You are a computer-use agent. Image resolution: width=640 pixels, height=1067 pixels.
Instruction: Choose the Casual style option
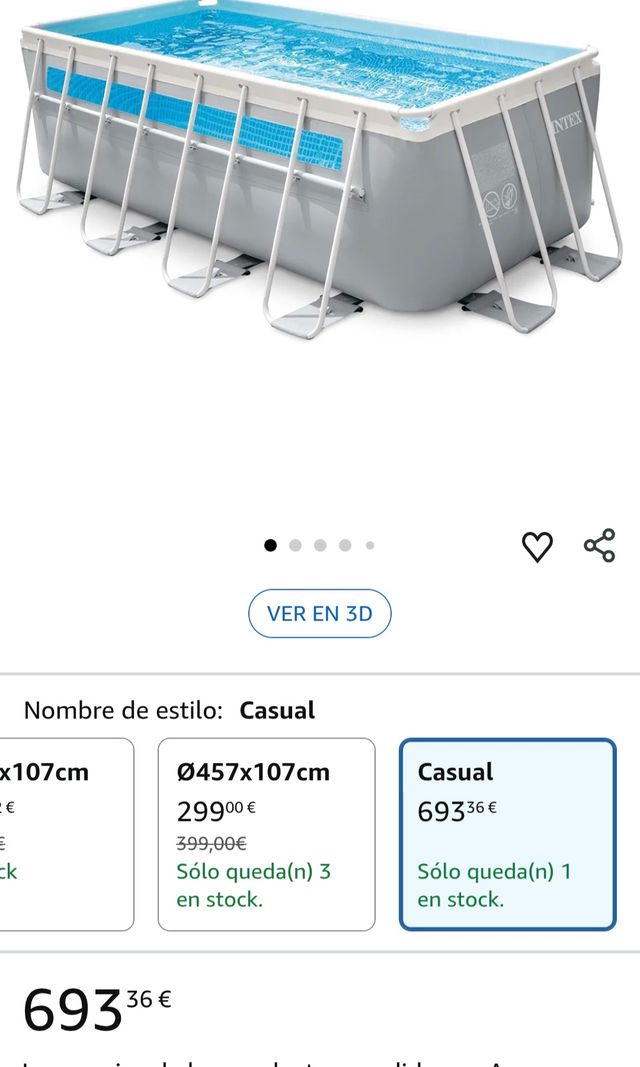point(507,834)
